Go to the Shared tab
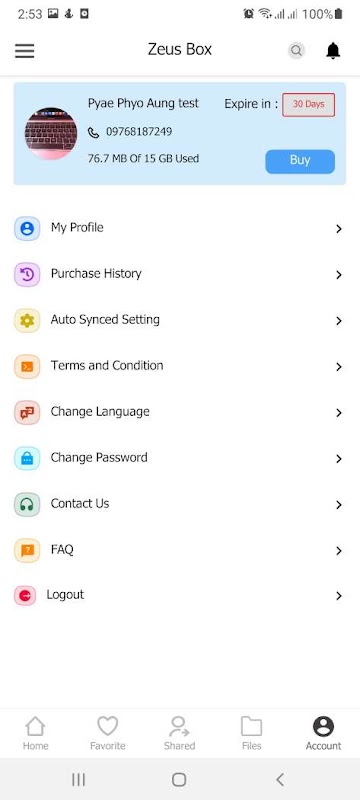The width and height of the screenshot is (360, 800). [x=179, y=733]
